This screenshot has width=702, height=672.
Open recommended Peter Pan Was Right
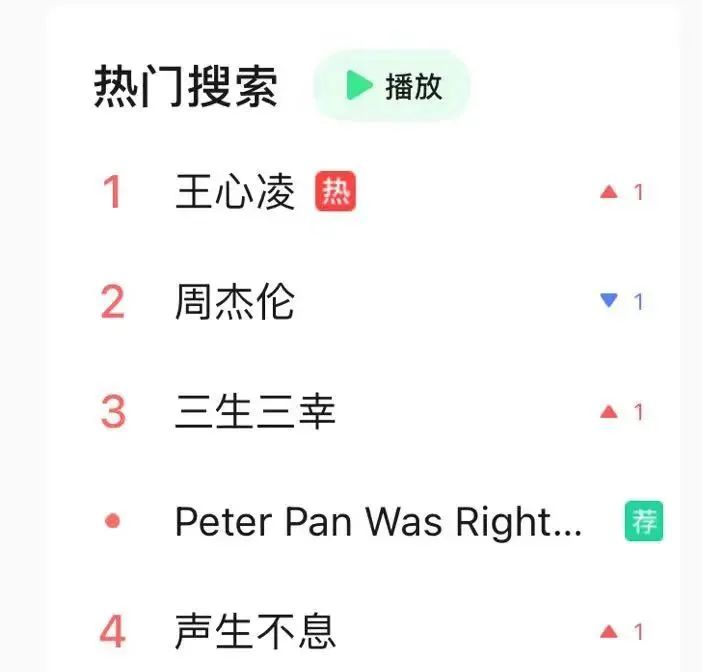(378, 522)
